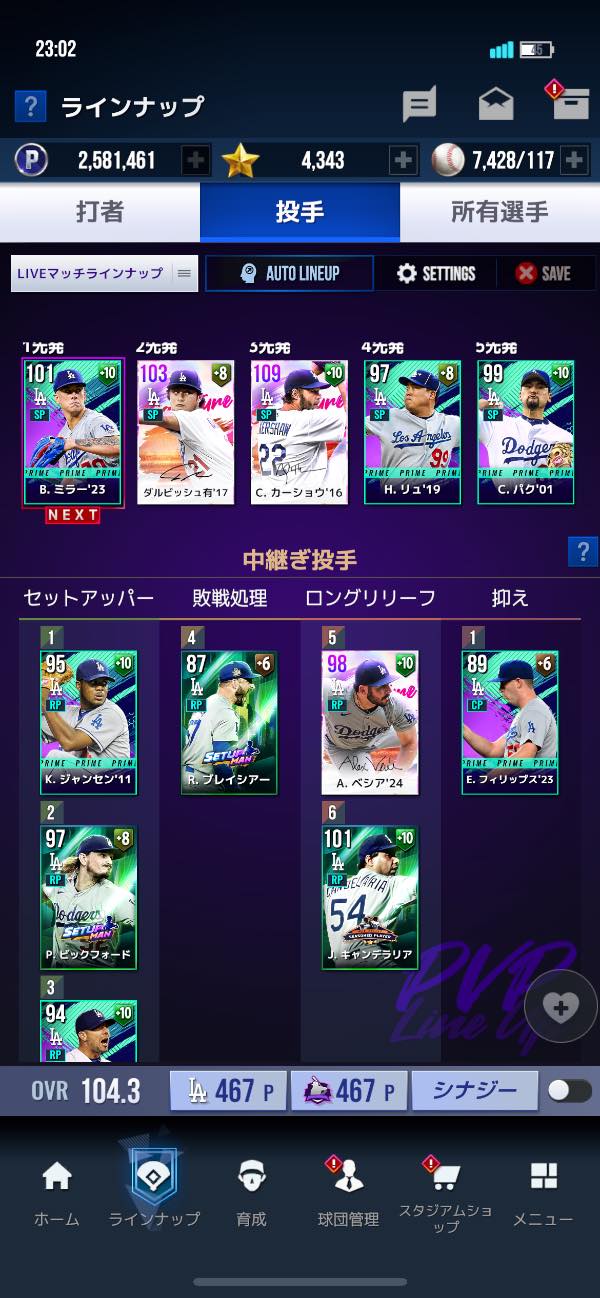Image resolution: width=600 pixels, height=1298 pixels.
Task: Tap the floating heart plus button
Action: [560, 1007]
